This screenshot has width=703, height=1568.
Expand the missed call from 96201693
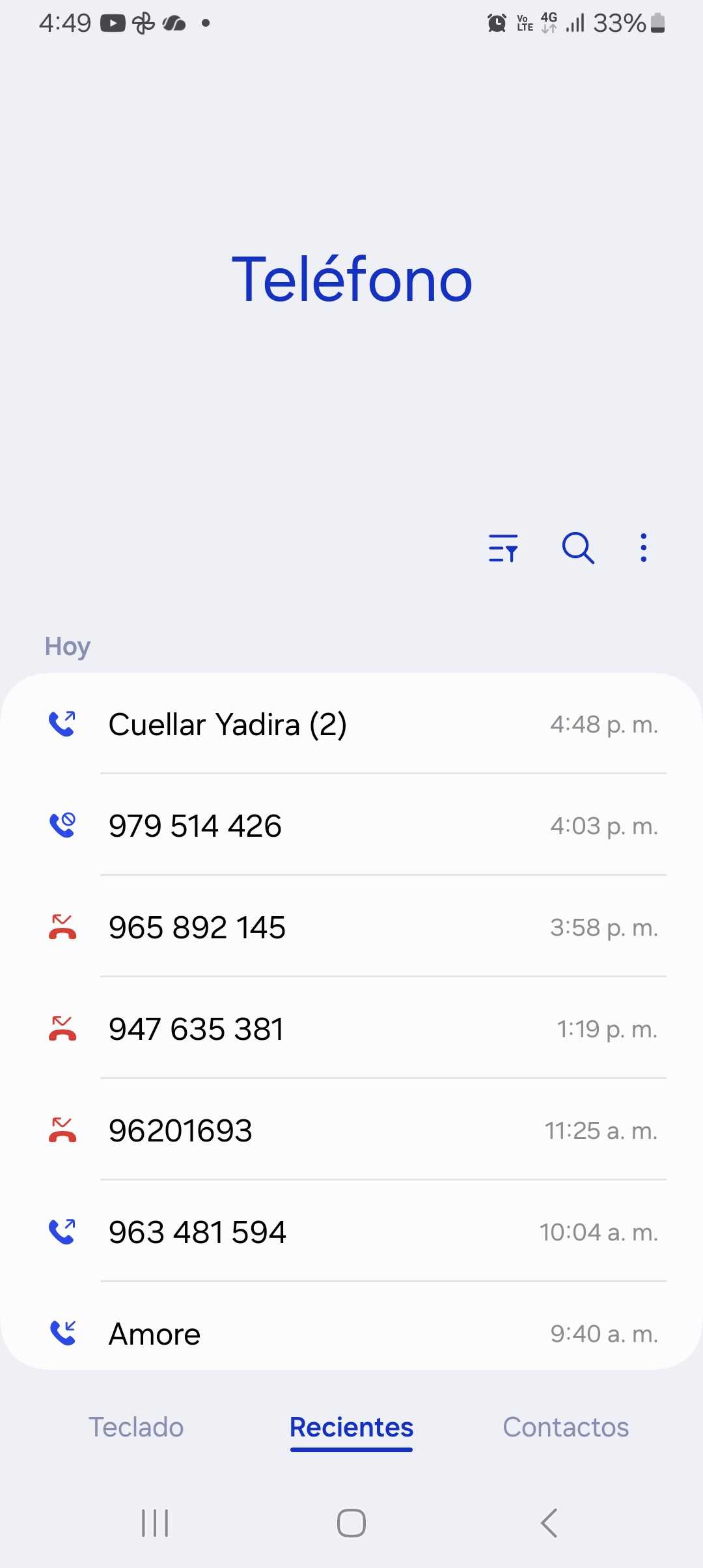pos(351,1130)
